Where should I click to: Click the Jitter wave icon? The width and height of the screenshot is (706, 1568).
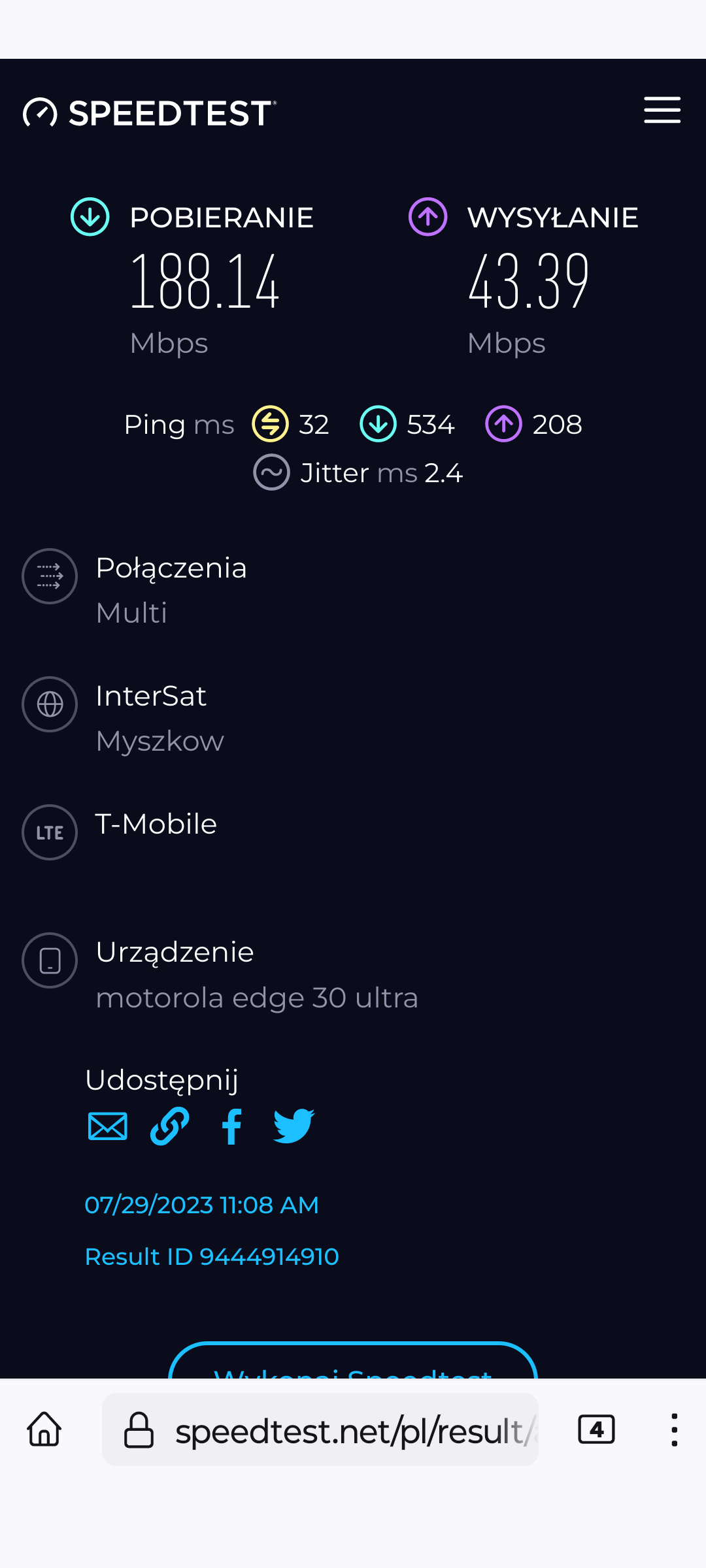point(273,472)
